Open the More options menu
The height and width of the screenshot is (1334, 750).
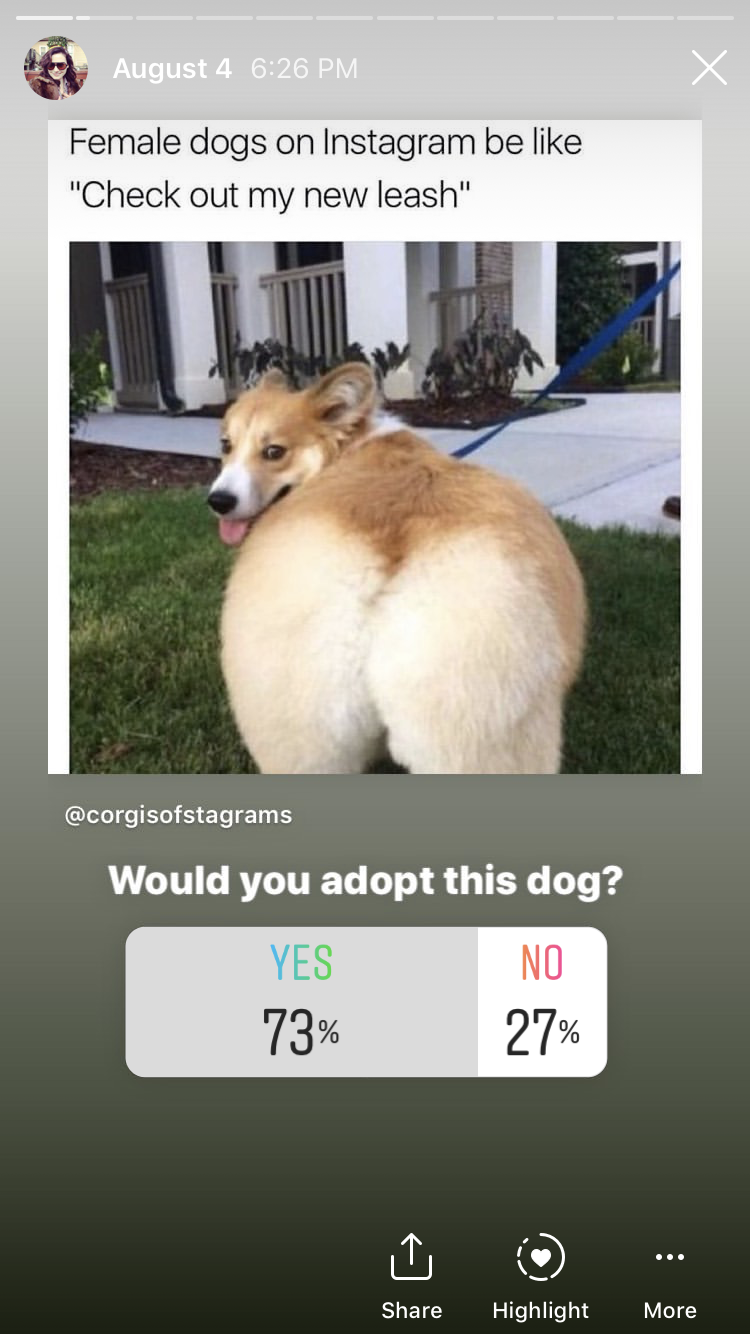[669, 1274]
